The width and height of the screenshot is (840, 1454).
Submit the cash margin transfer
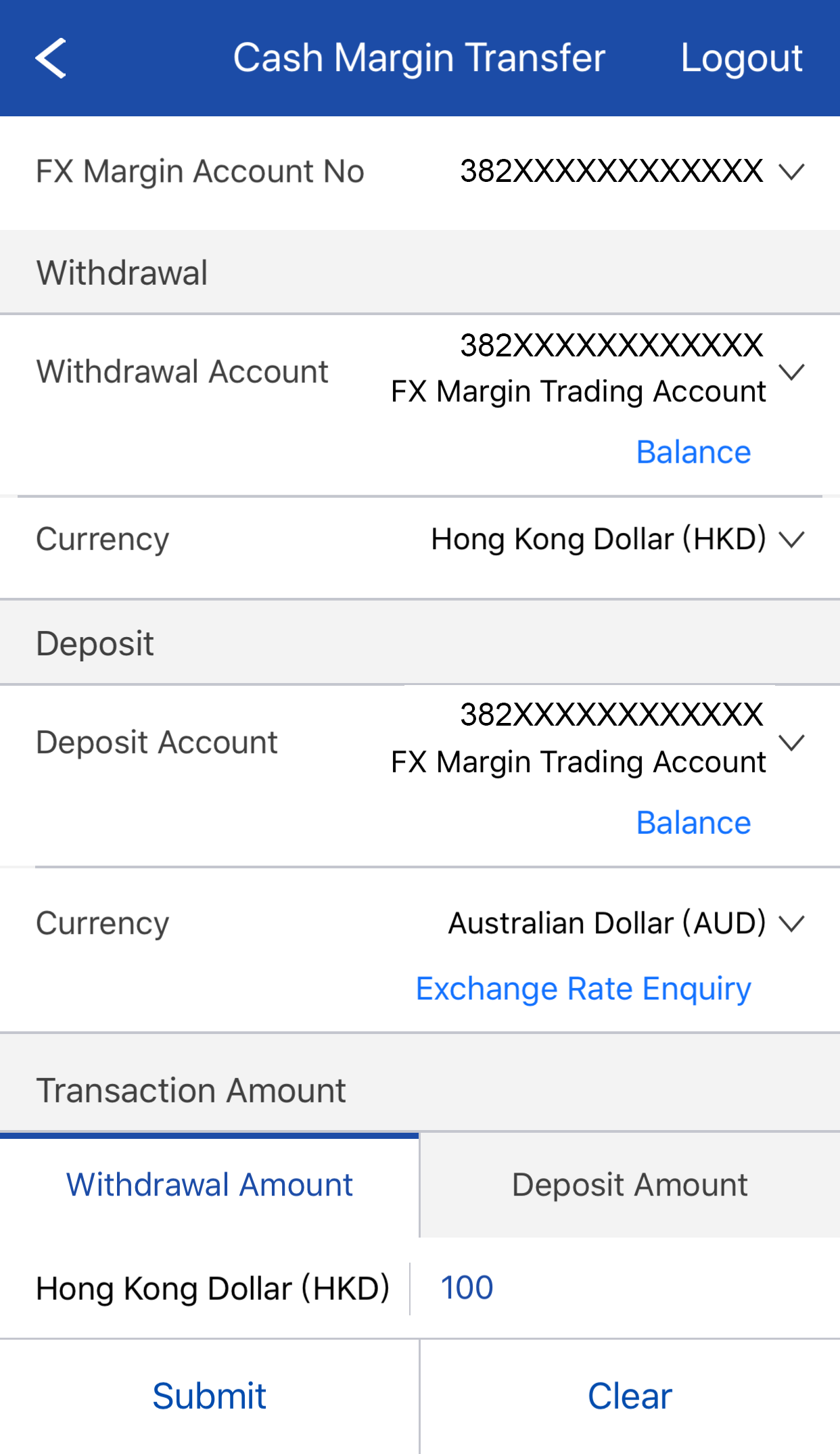[210, 1396]
